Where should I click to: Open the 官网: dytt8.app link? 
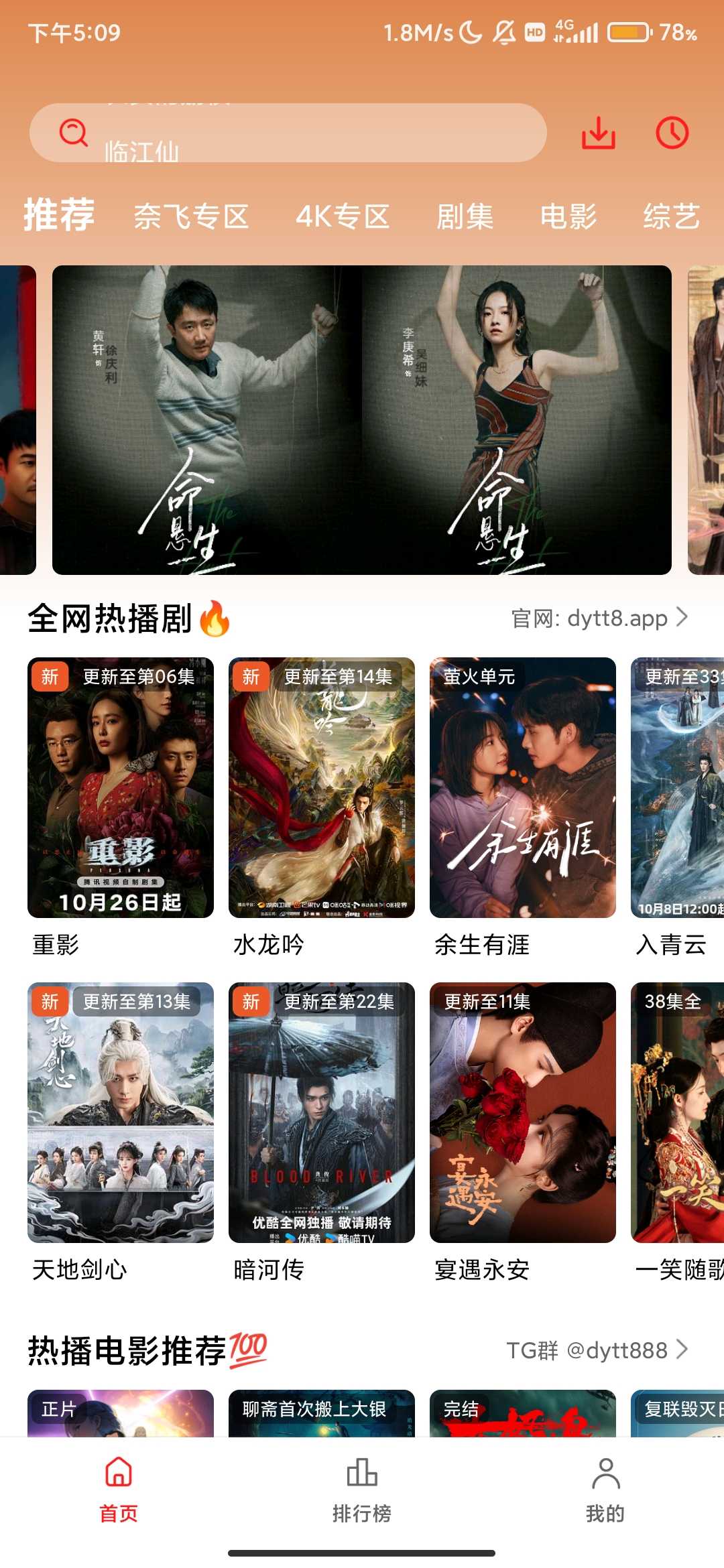point(599,618)
